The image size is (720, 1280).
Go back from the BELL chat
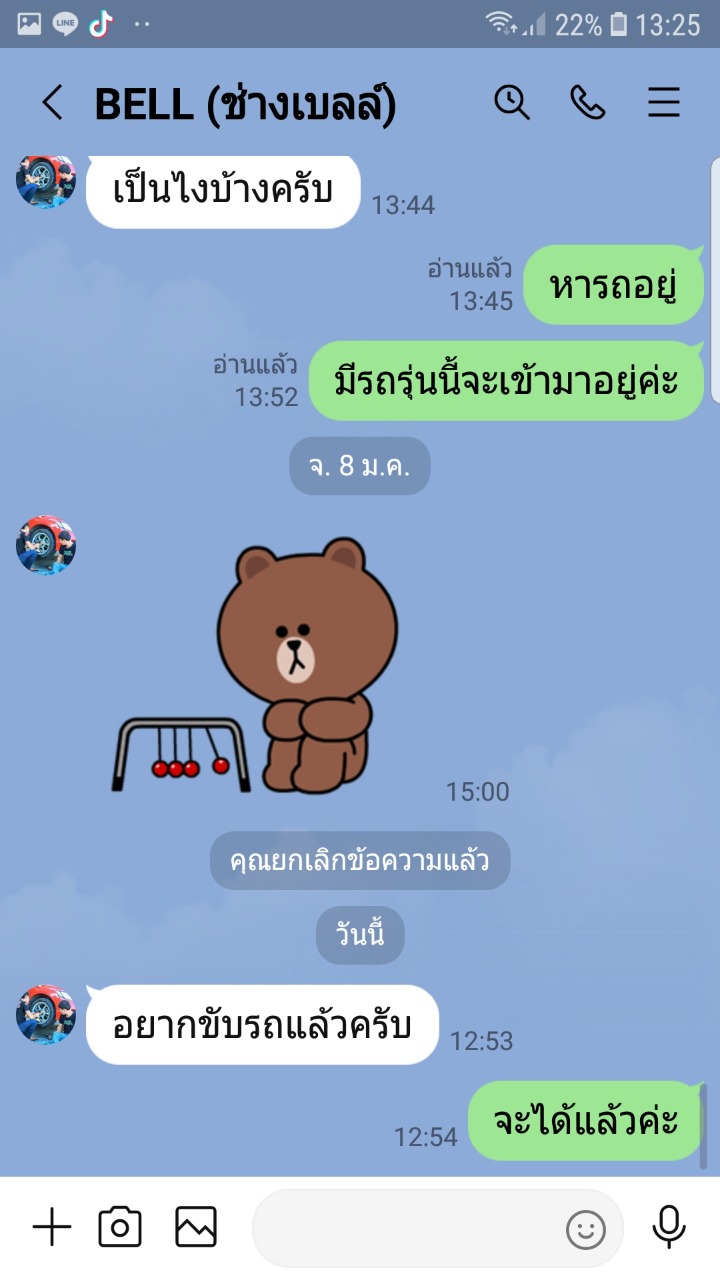pyautogui.click(x=52, y=103)
